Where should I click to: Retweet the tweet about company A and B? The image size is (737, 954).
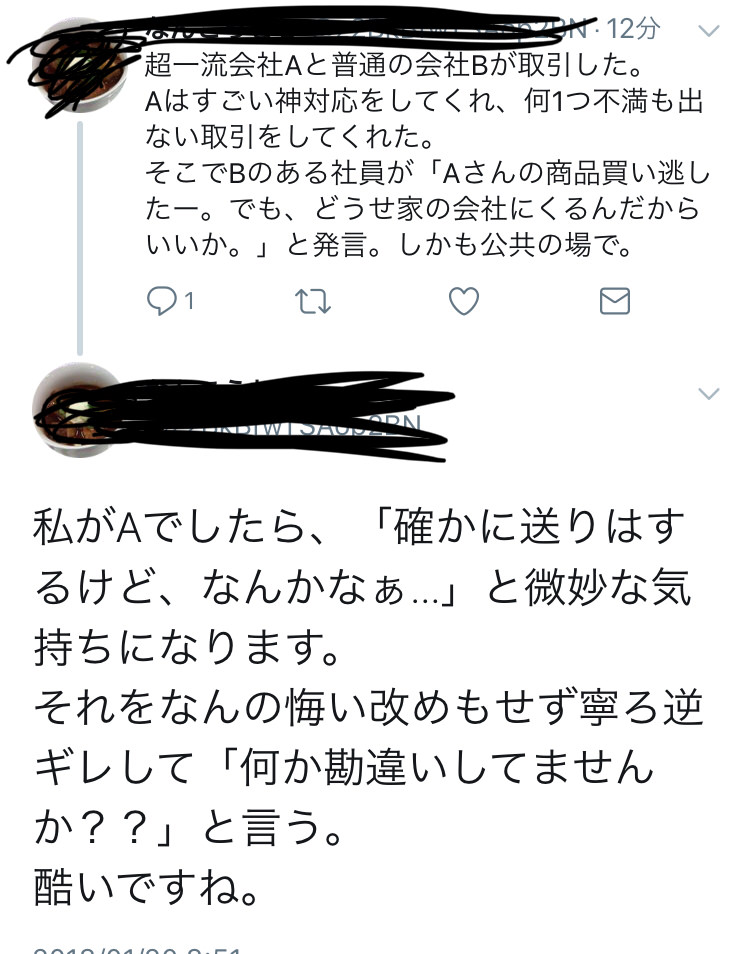point(313,301)
